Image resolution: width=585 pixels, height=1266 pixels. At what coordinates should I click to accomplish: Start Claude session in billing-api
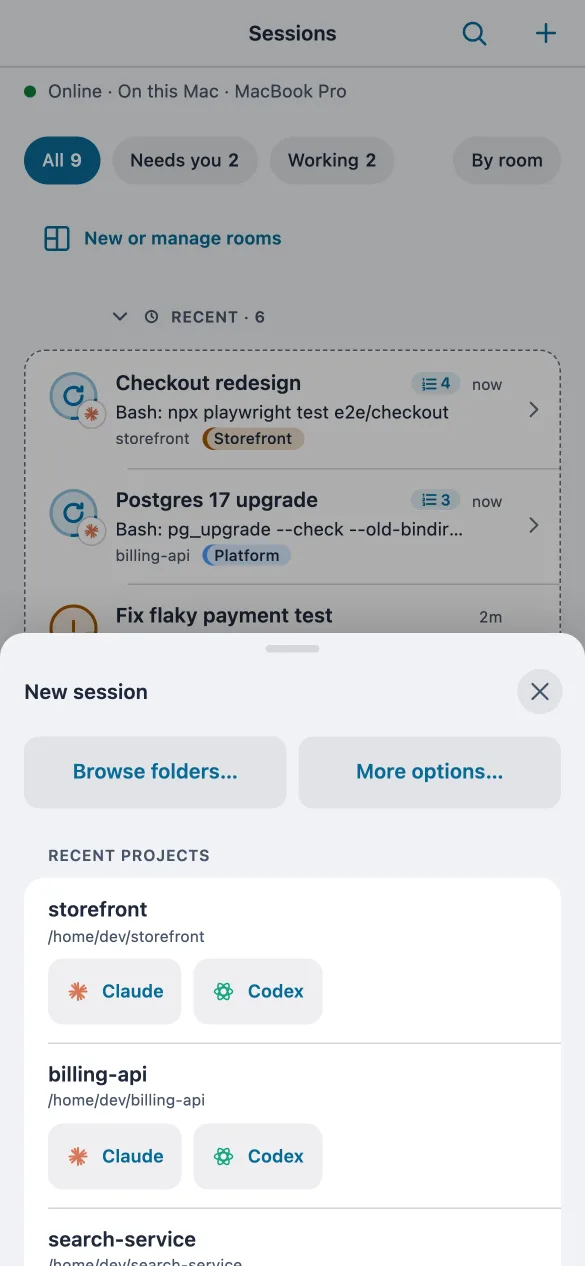tap(115, 1156)
